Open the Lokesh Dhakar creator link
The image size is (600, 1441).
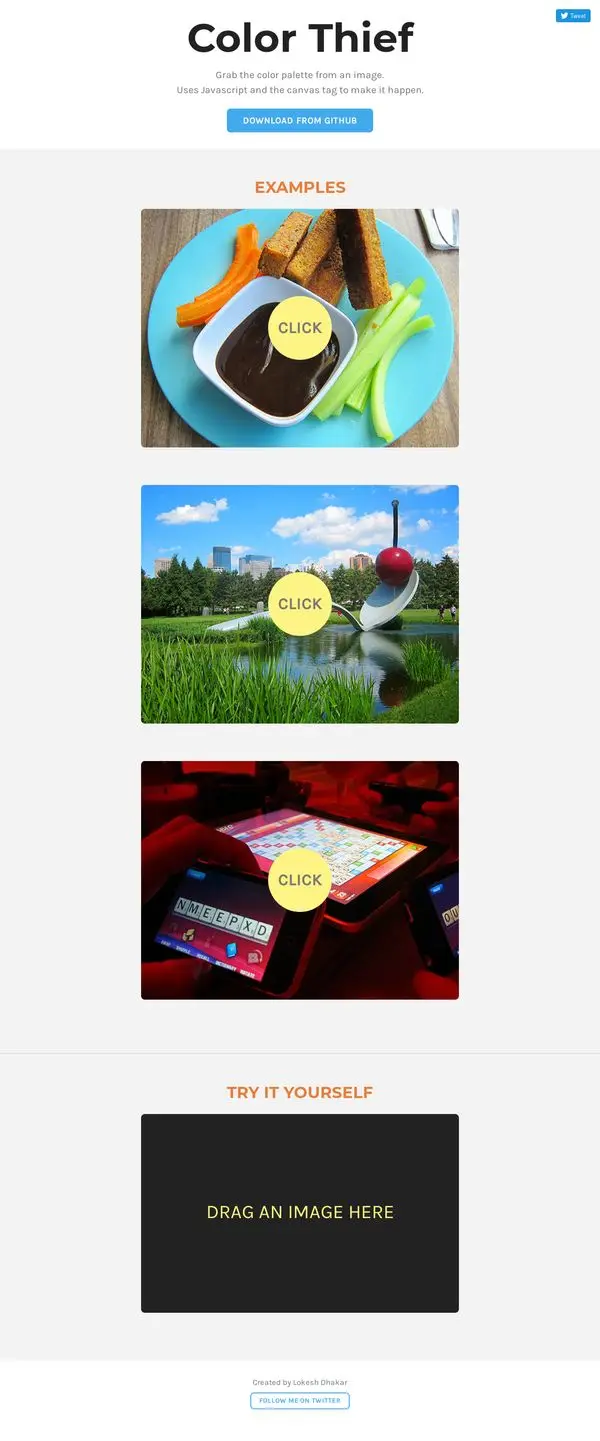[320, 1382]
